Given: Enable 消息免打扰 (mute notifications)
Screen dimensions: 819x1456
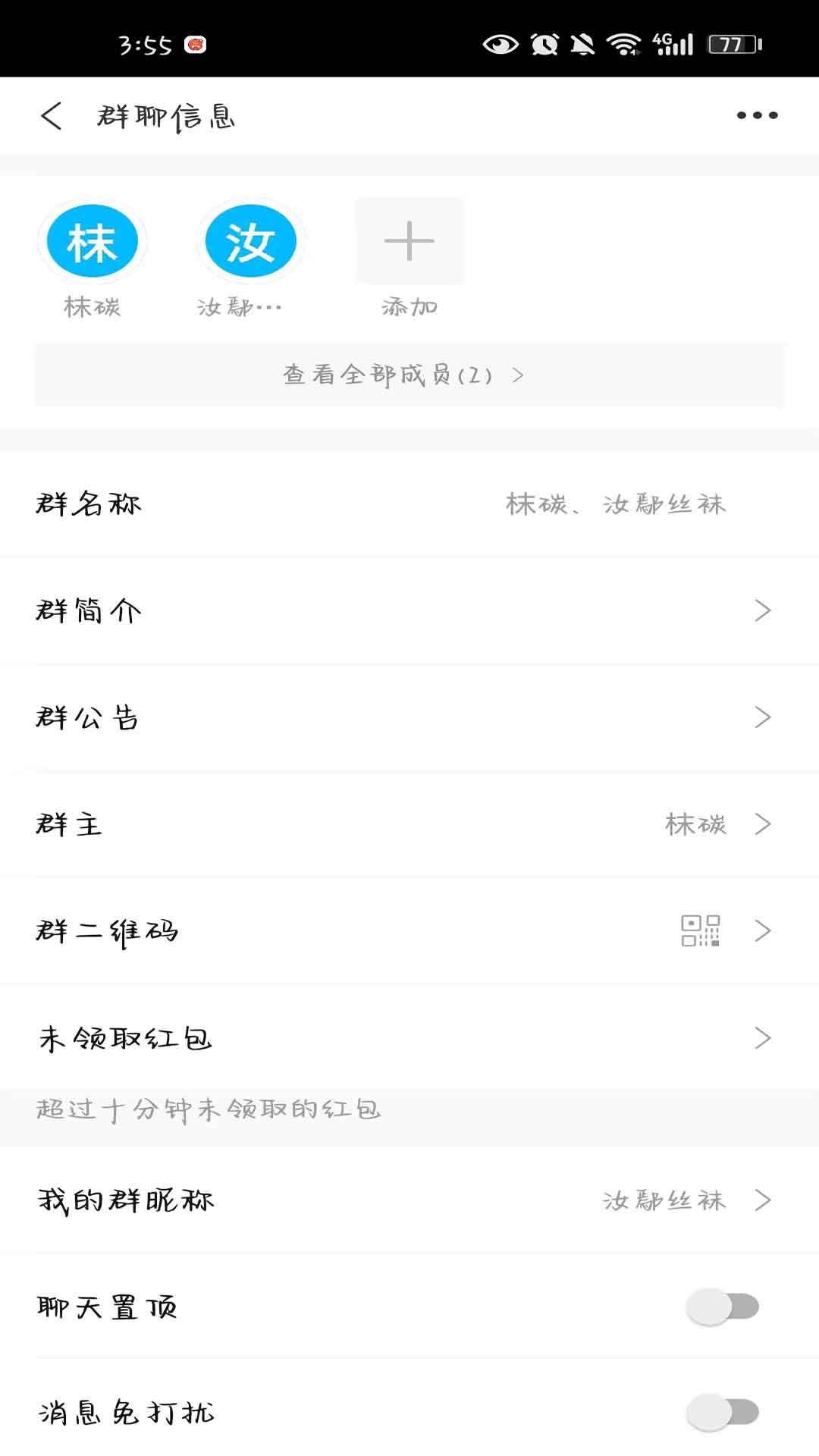Looking at the screenshot, I should point(724,1412).
